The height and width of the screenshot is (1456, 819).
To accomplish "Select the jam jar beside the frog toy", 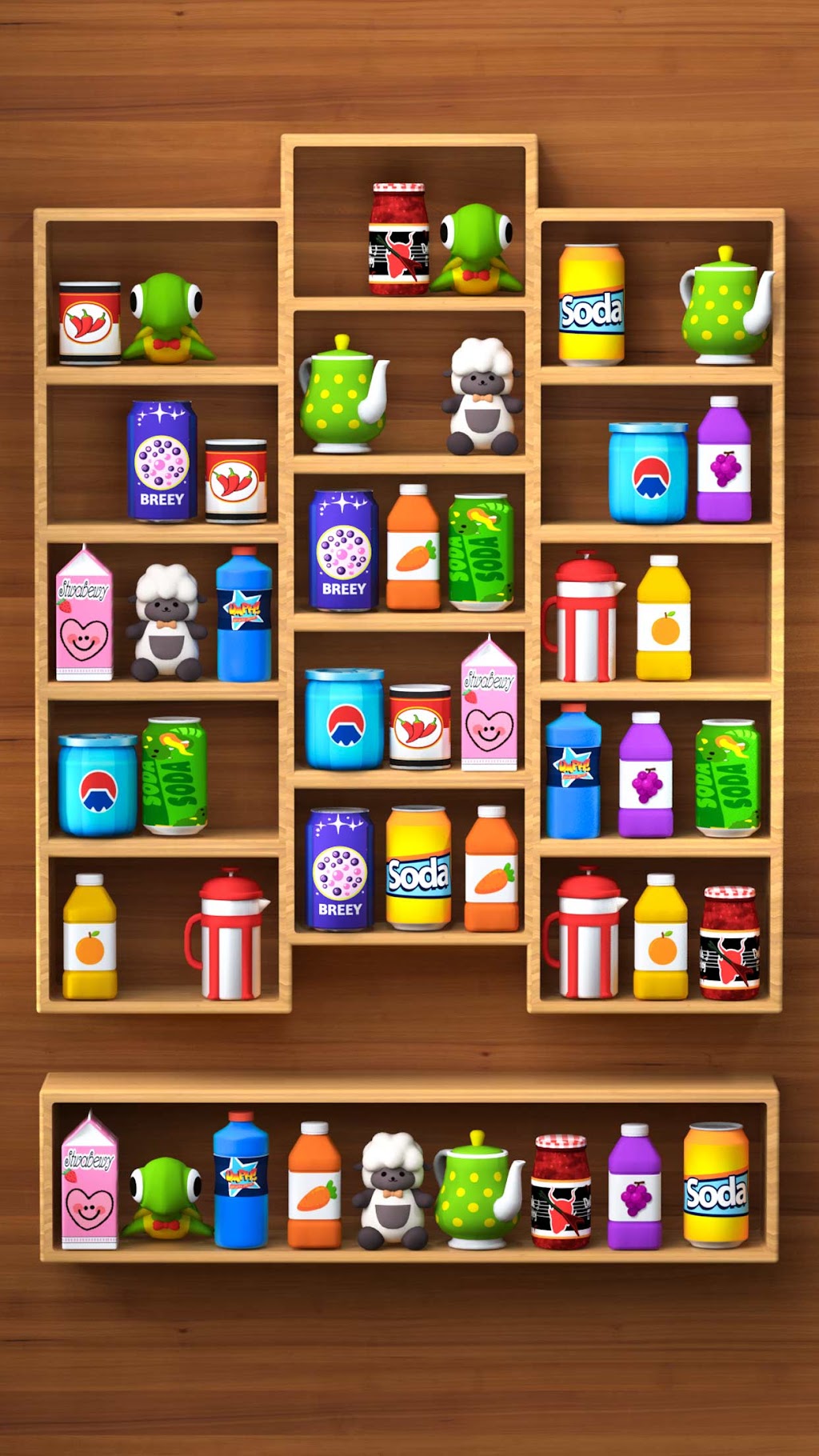I will (x=398, y=238).
